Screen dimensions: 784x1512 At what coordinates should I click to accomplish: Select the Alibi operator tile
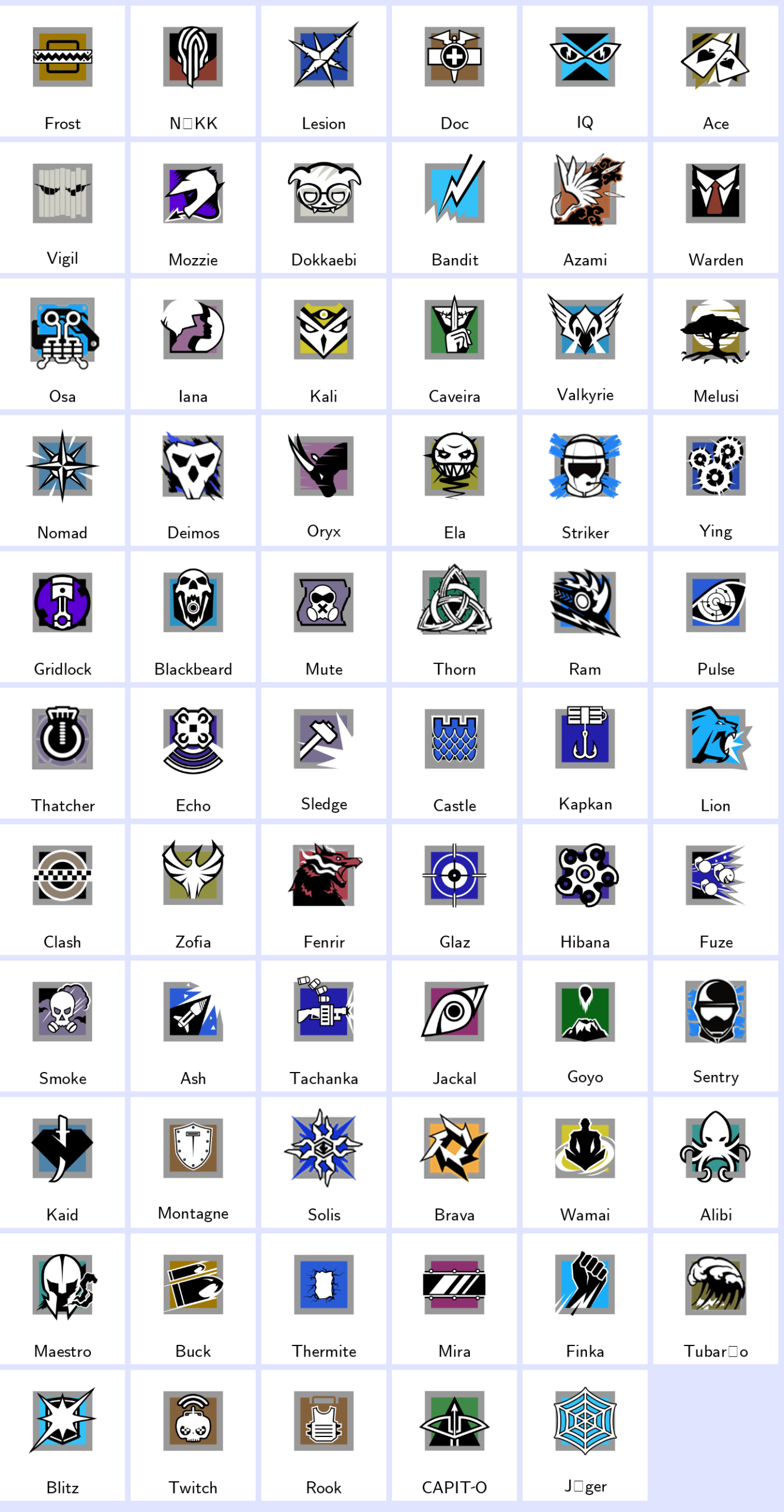coord(716,1162)
